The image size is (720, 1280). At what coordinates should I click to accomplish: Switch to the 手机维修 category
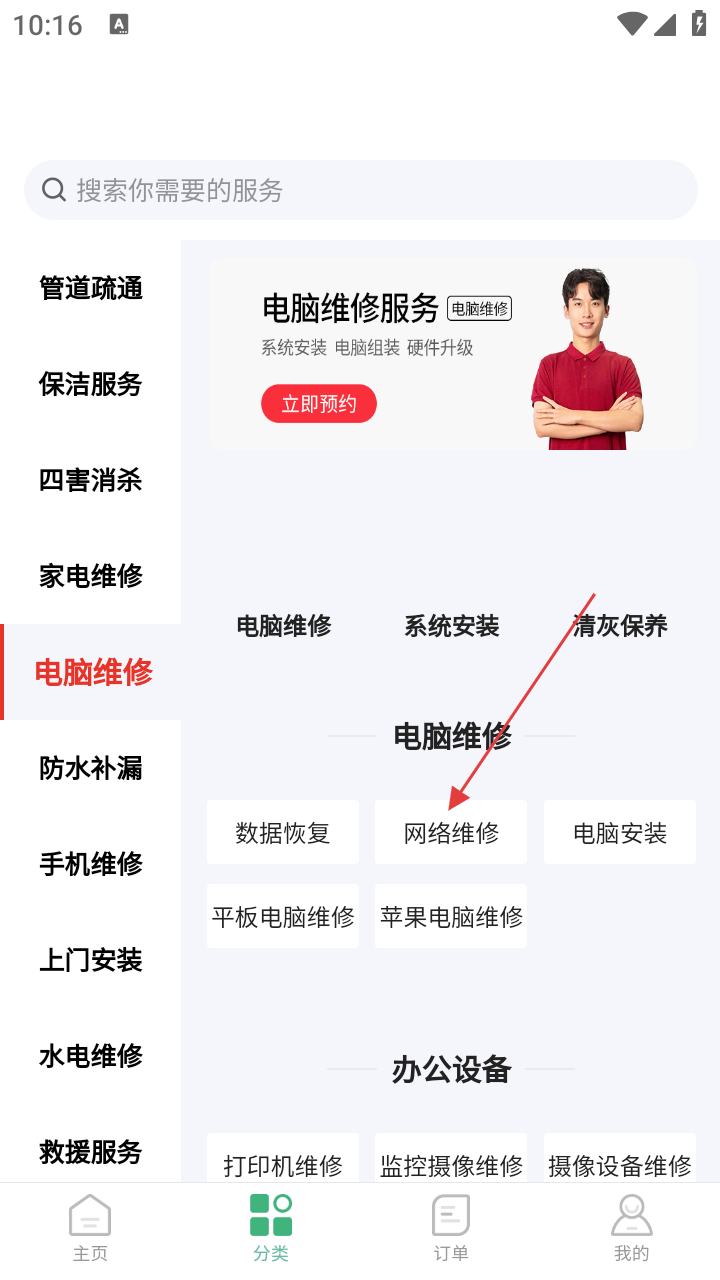tap(91, 864)
